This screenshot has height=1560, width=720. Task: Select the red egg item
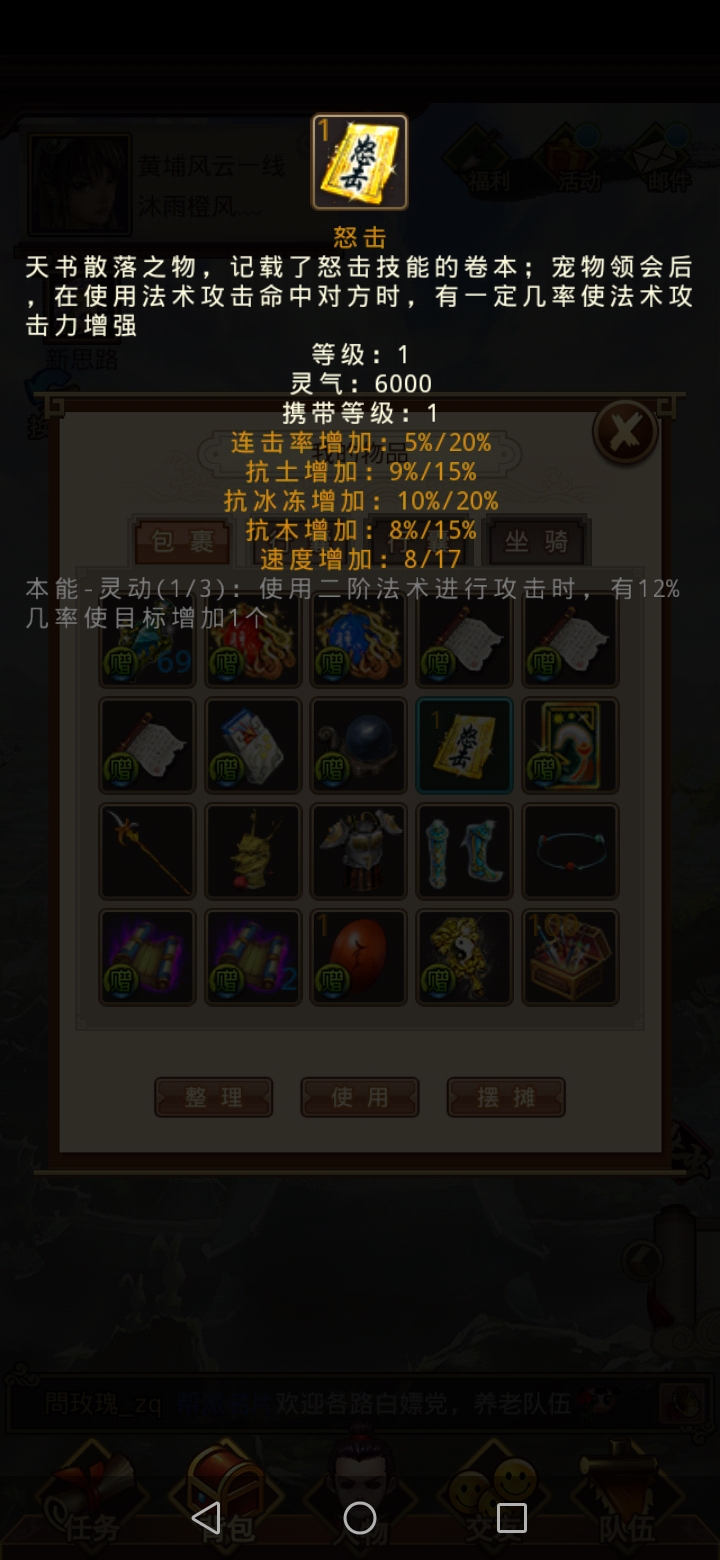point(359,957)
